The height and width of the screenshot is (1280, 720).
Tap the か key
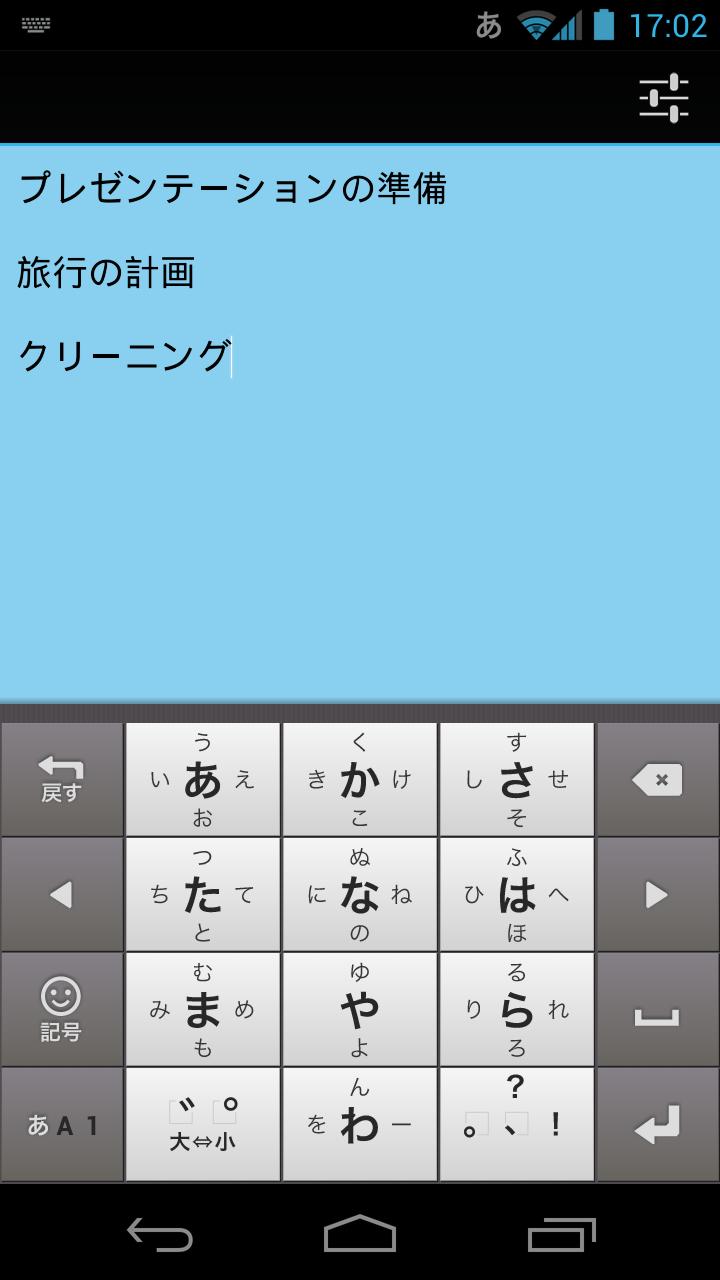coord(360,780)
